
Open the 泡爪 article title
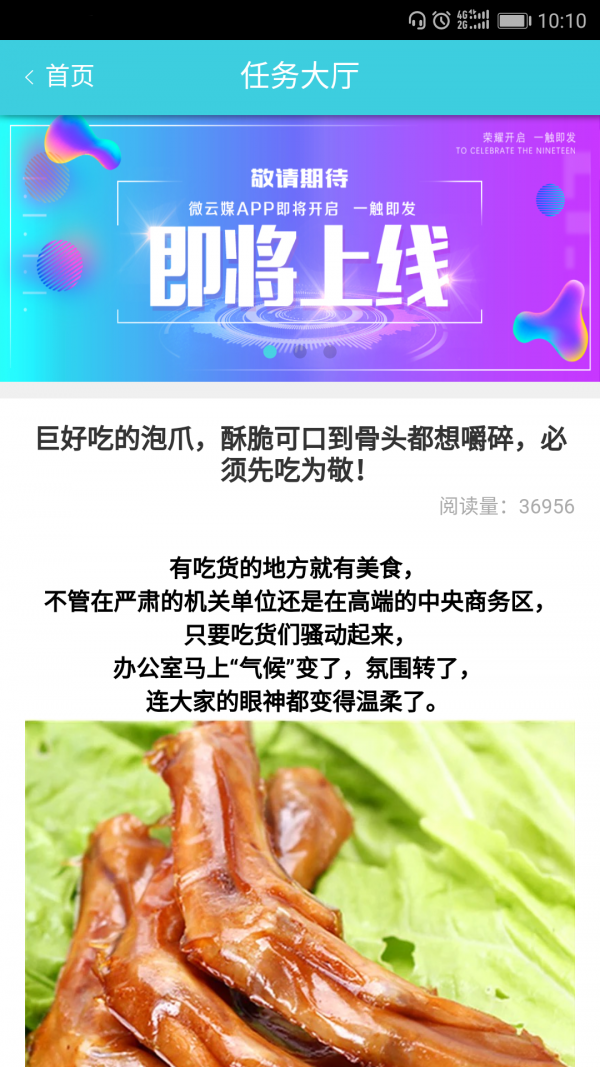pos(300,453)
